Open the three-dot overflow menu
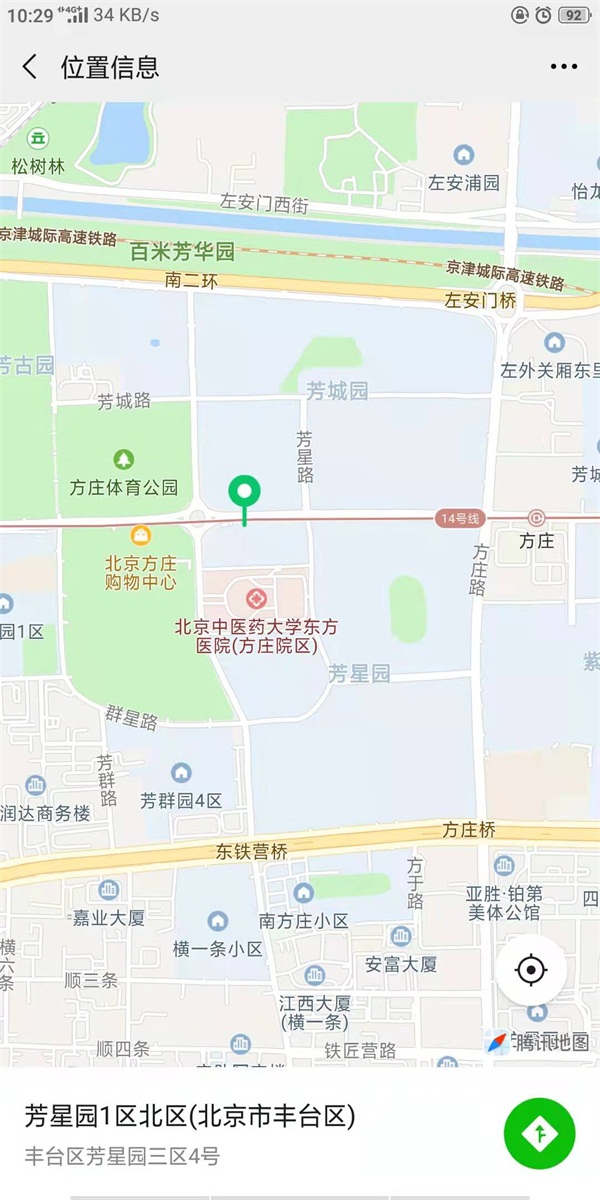The image size is (600, 1200). (x=564, y=67)
